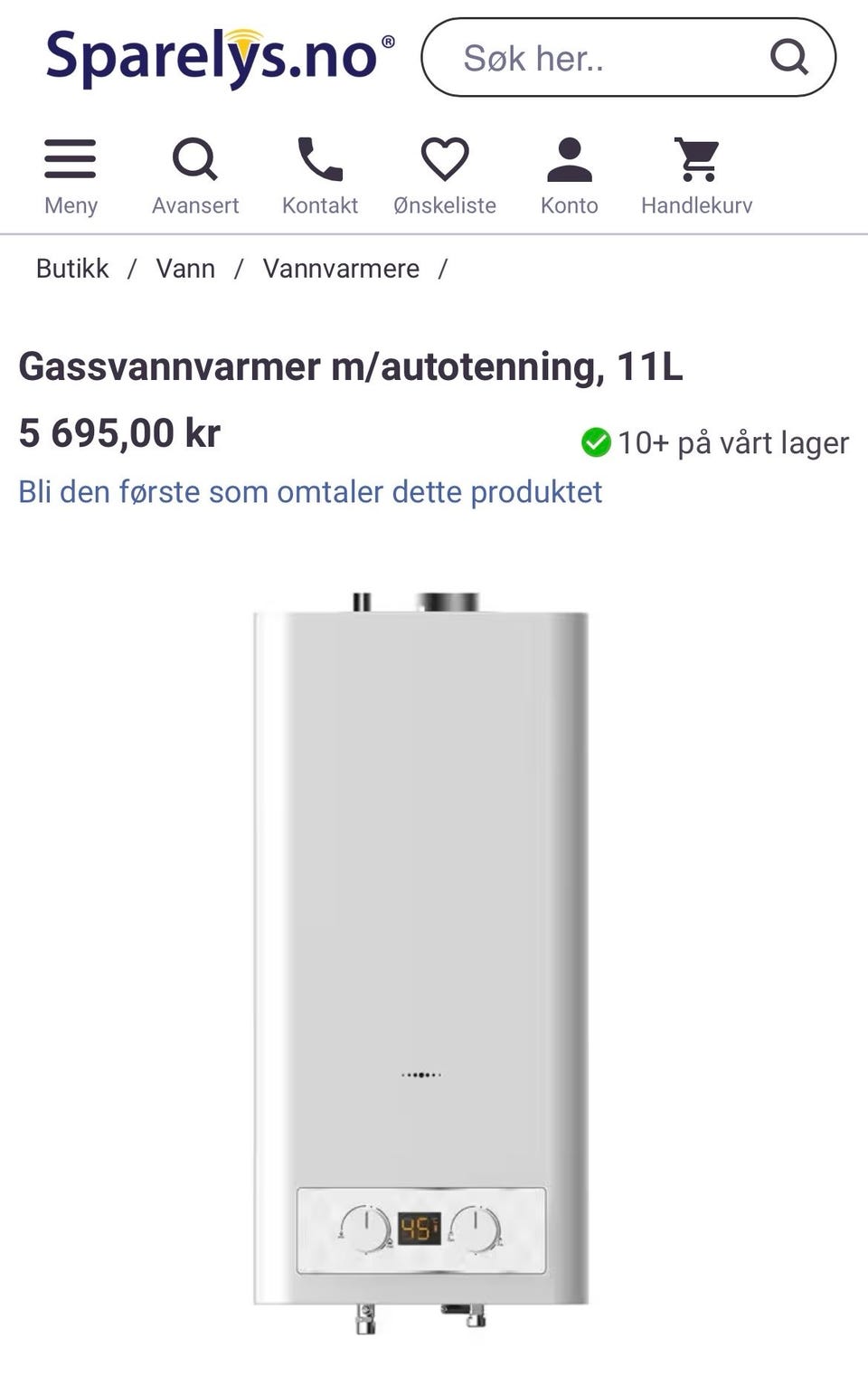Open the Vannvarmere category link
868x1376 pixels.
click(x=340, y=268)
